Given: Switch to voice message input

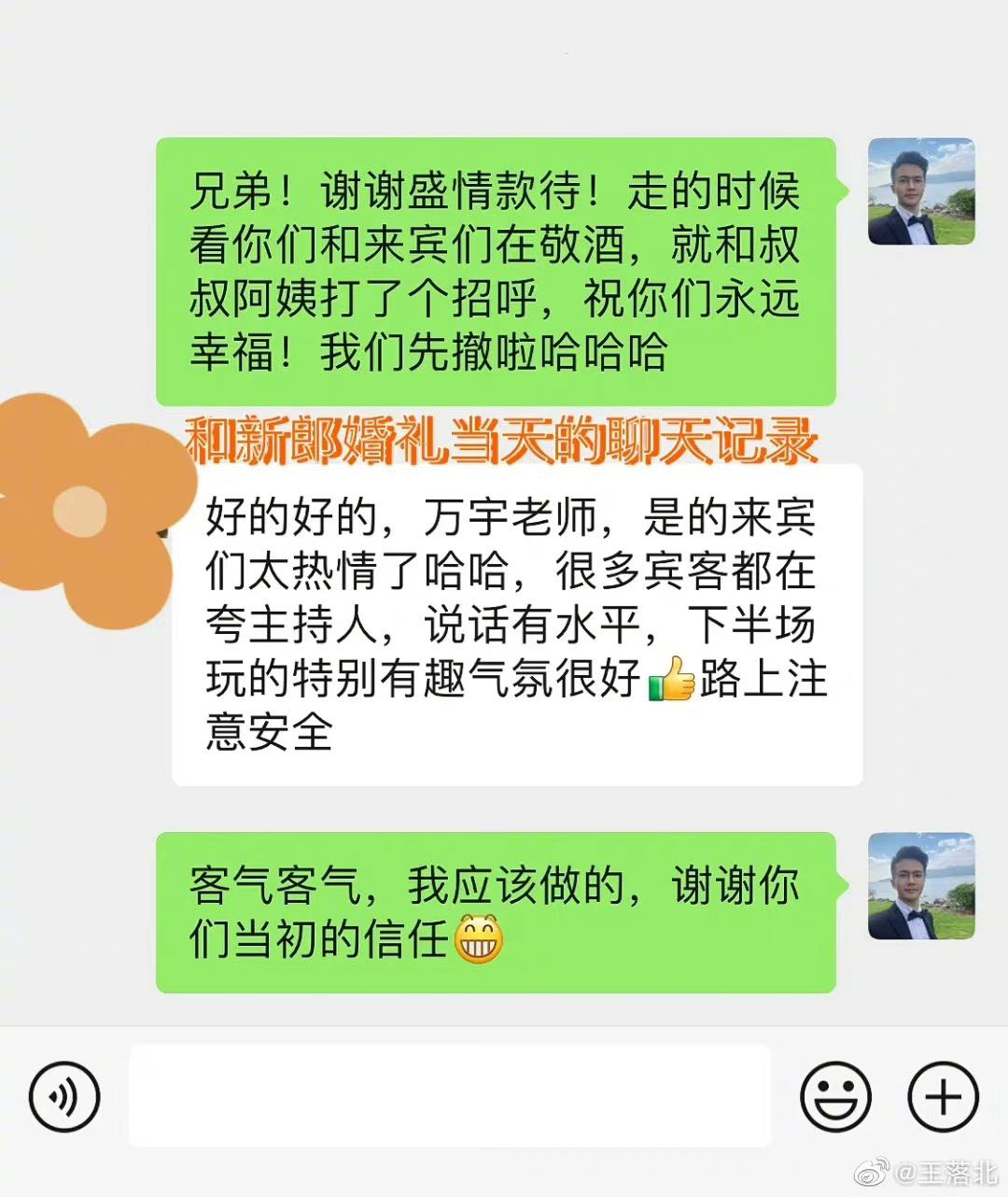Looking at the screenshot, I should click(x=64, y=1096).
